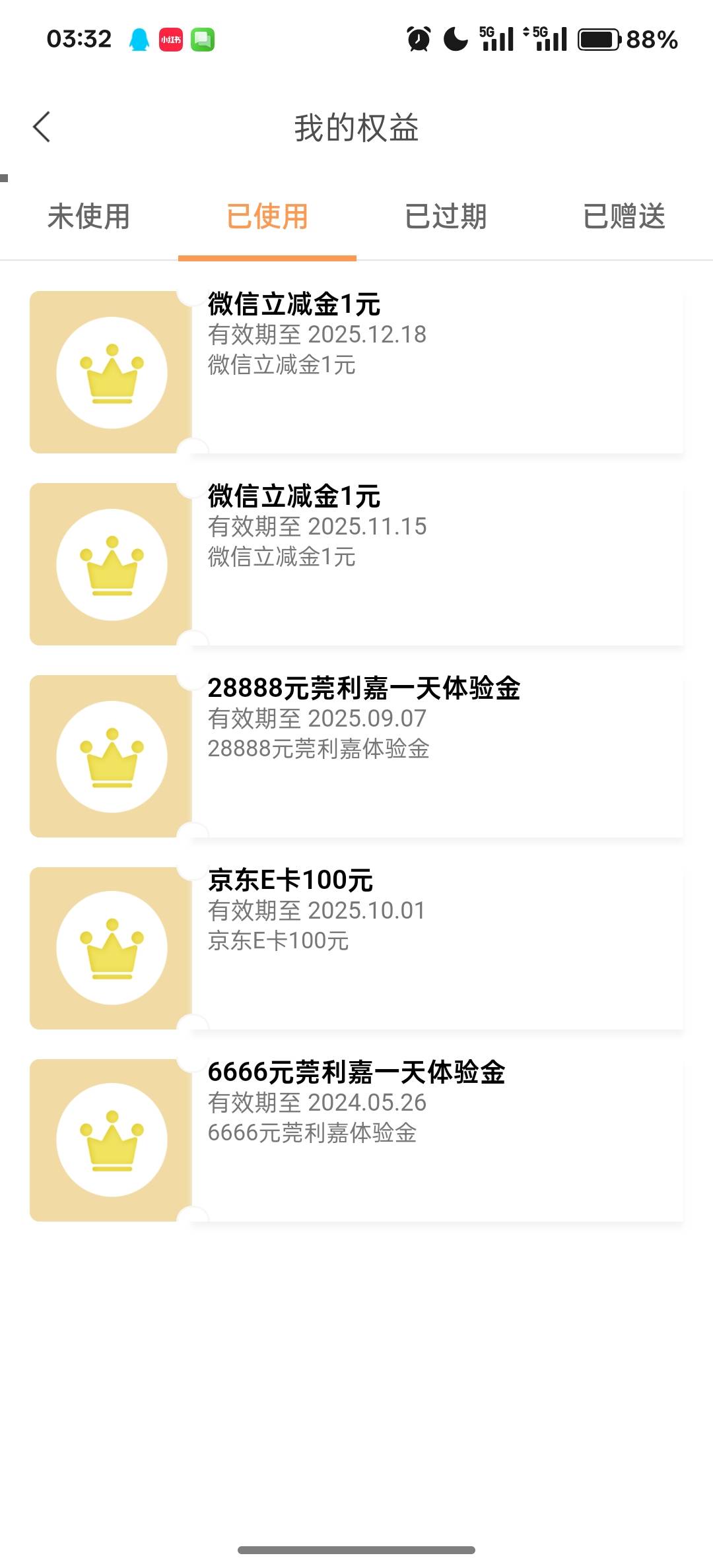Open 微信立减金1元 valid until 2025.11.15
Viewport: 713px width, 1568px height.
[356, 564]
